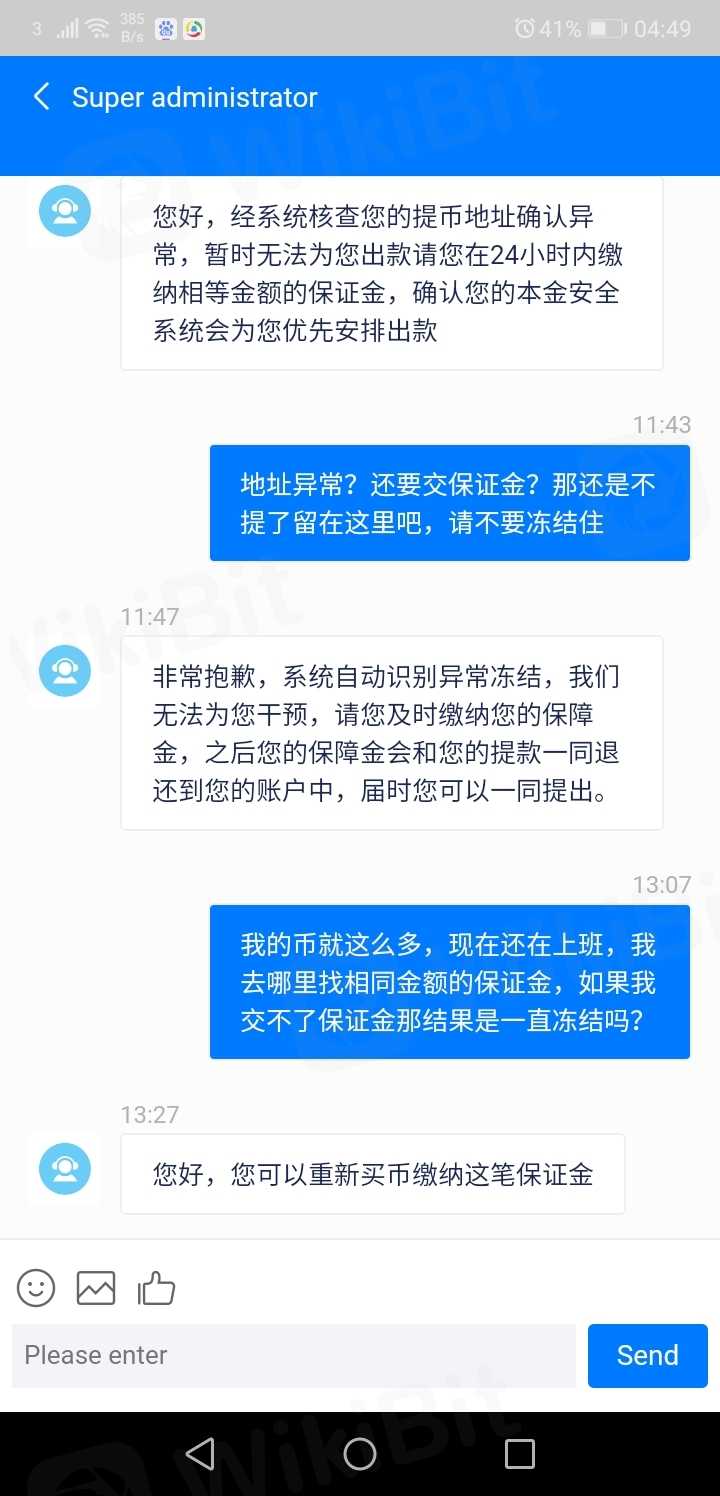Attach an image to the chat
Screen dimensions: 720x1496
point(96,1287)
